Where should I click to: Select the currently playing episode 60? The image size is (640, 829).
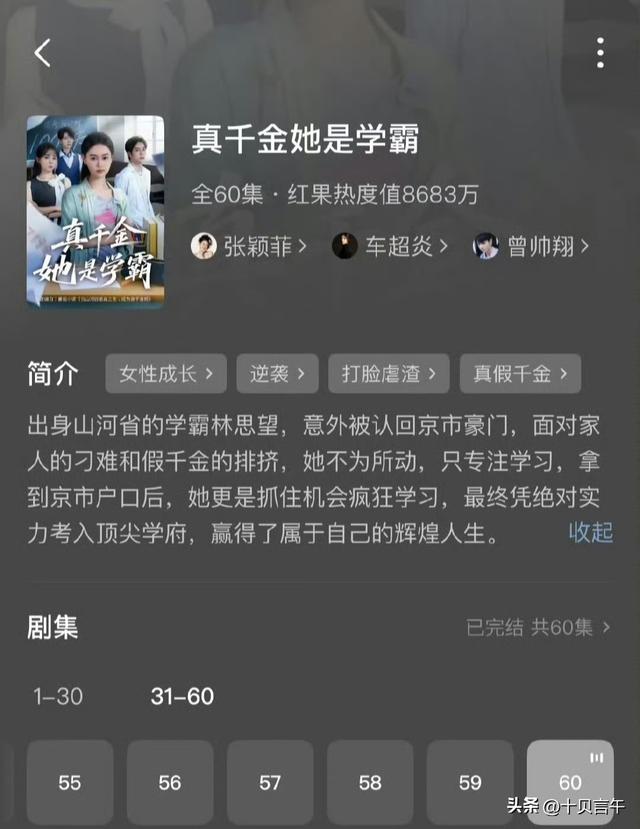(570, 782)
